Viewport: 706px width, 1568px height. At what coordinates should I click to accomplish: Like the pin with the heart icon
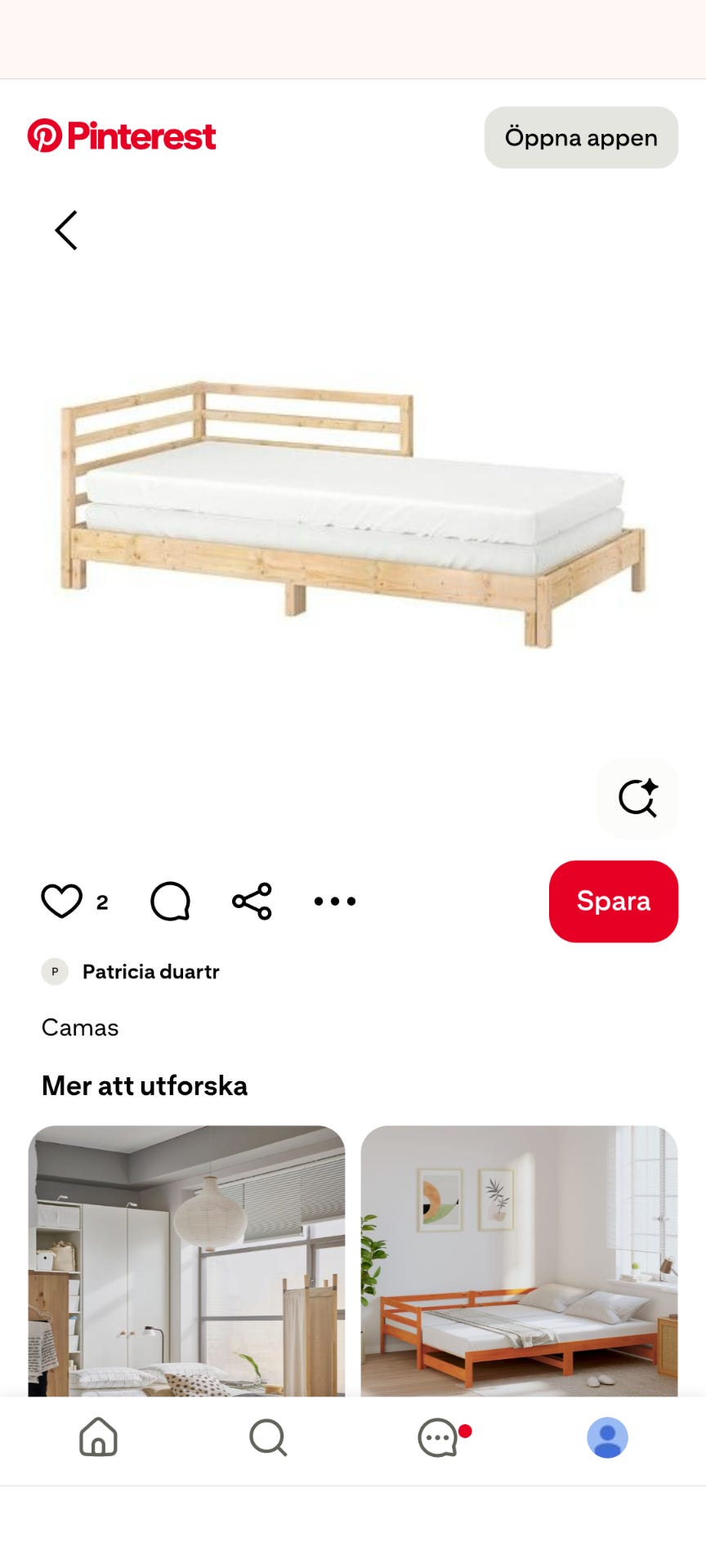point(61,902)
